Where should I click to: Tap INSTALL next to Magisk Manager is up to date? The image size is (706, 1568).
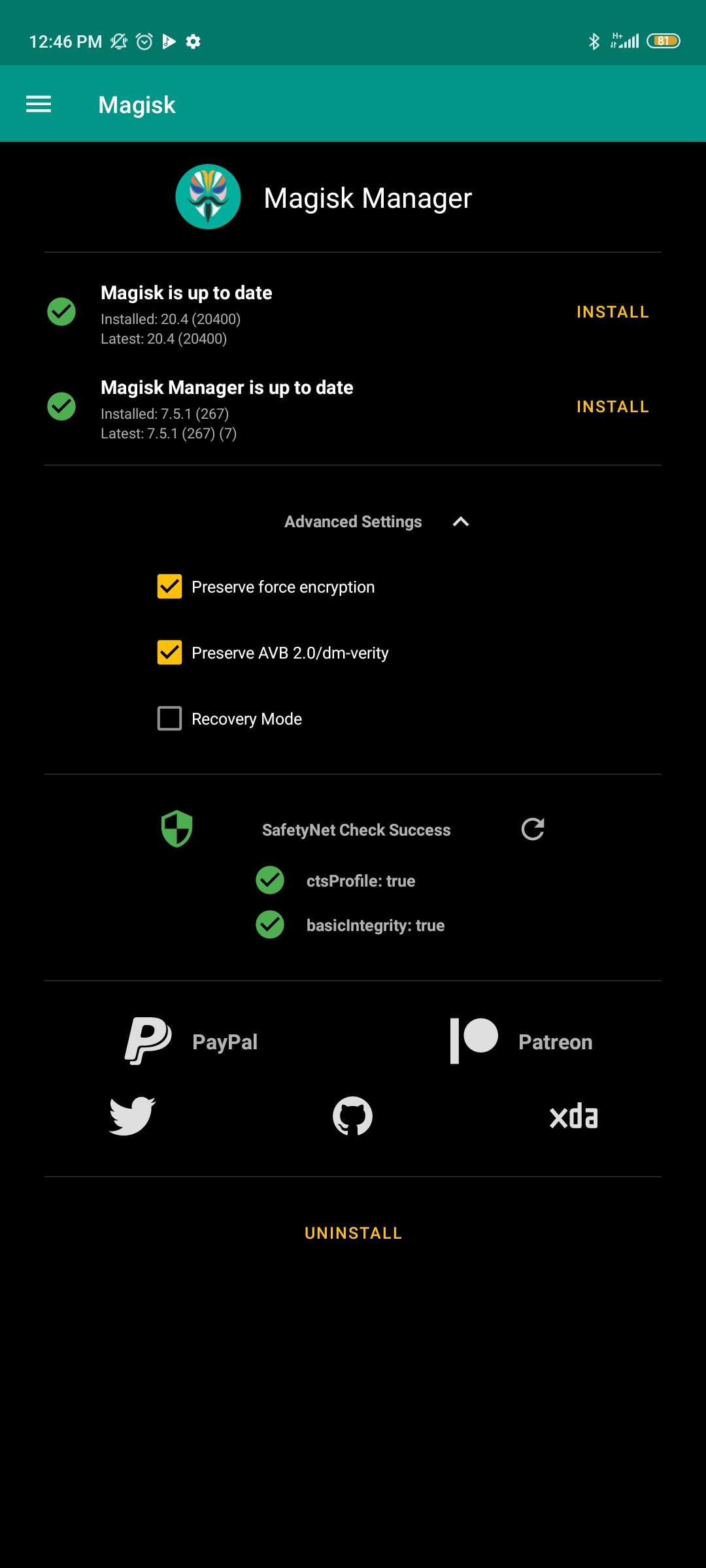(613, 407)
